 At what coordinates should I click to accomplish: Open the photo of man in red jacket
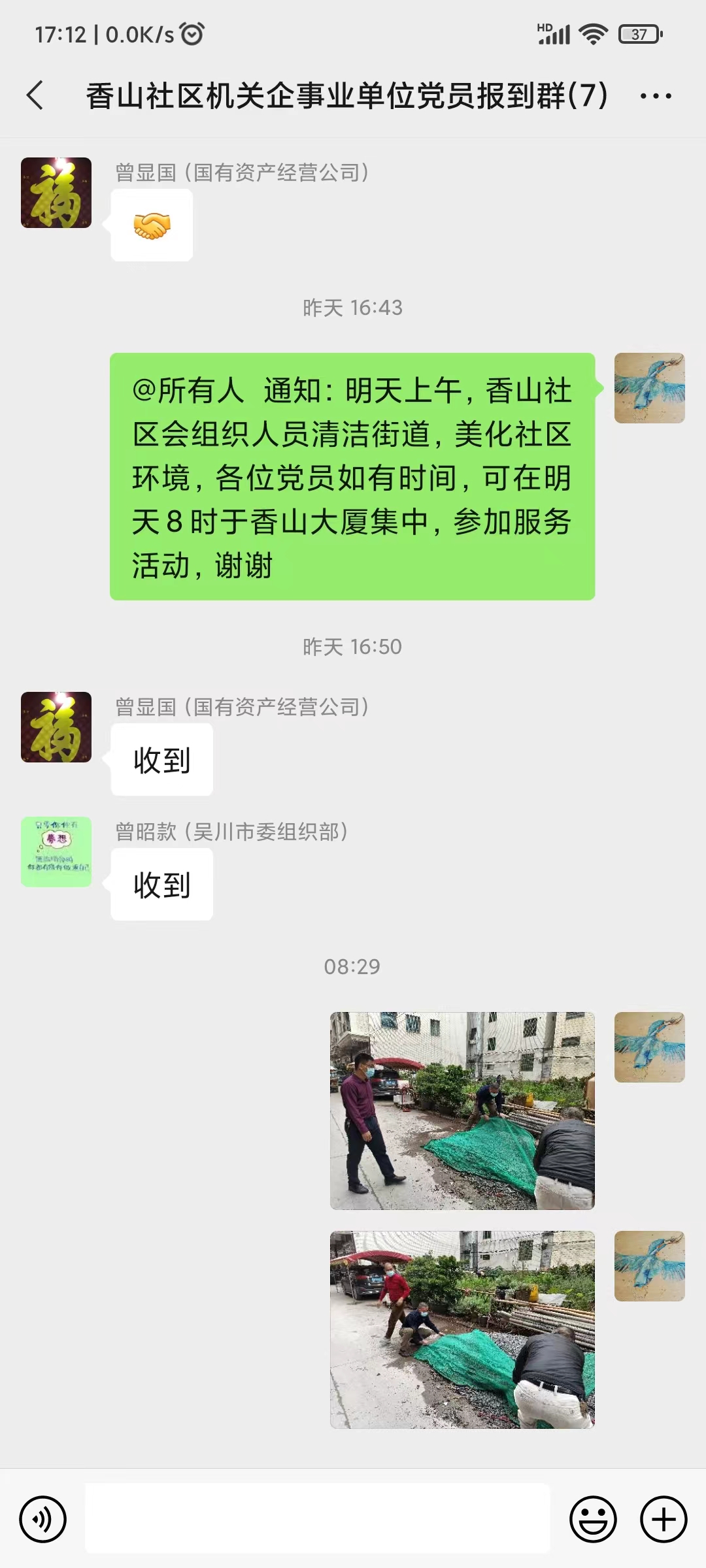(462, 1330)
